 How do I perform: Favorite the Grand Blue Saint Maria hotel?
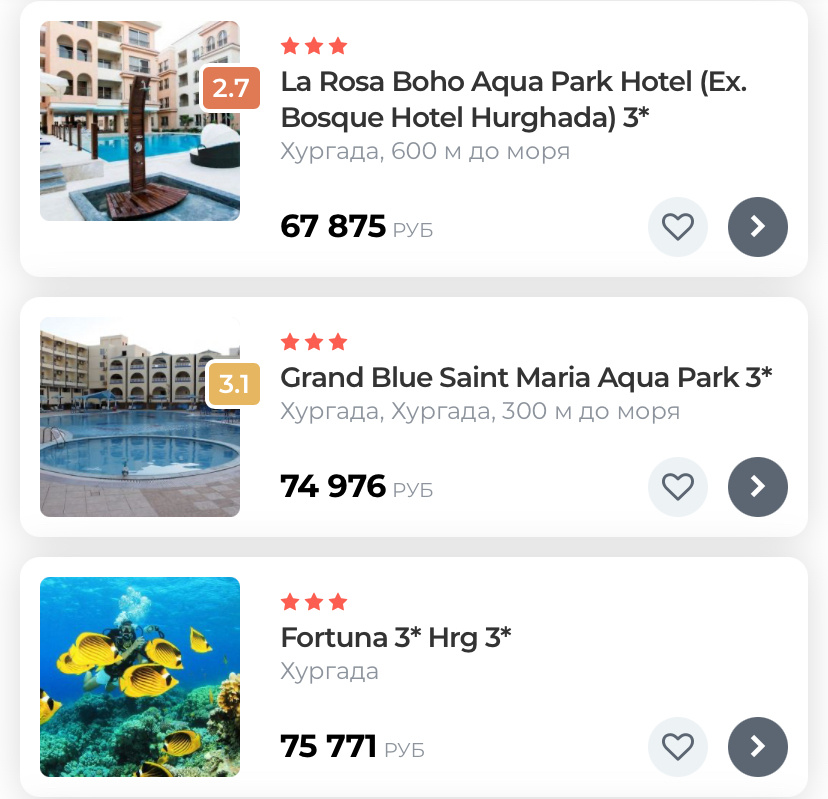pyautogui.click(x=678, y=487)
